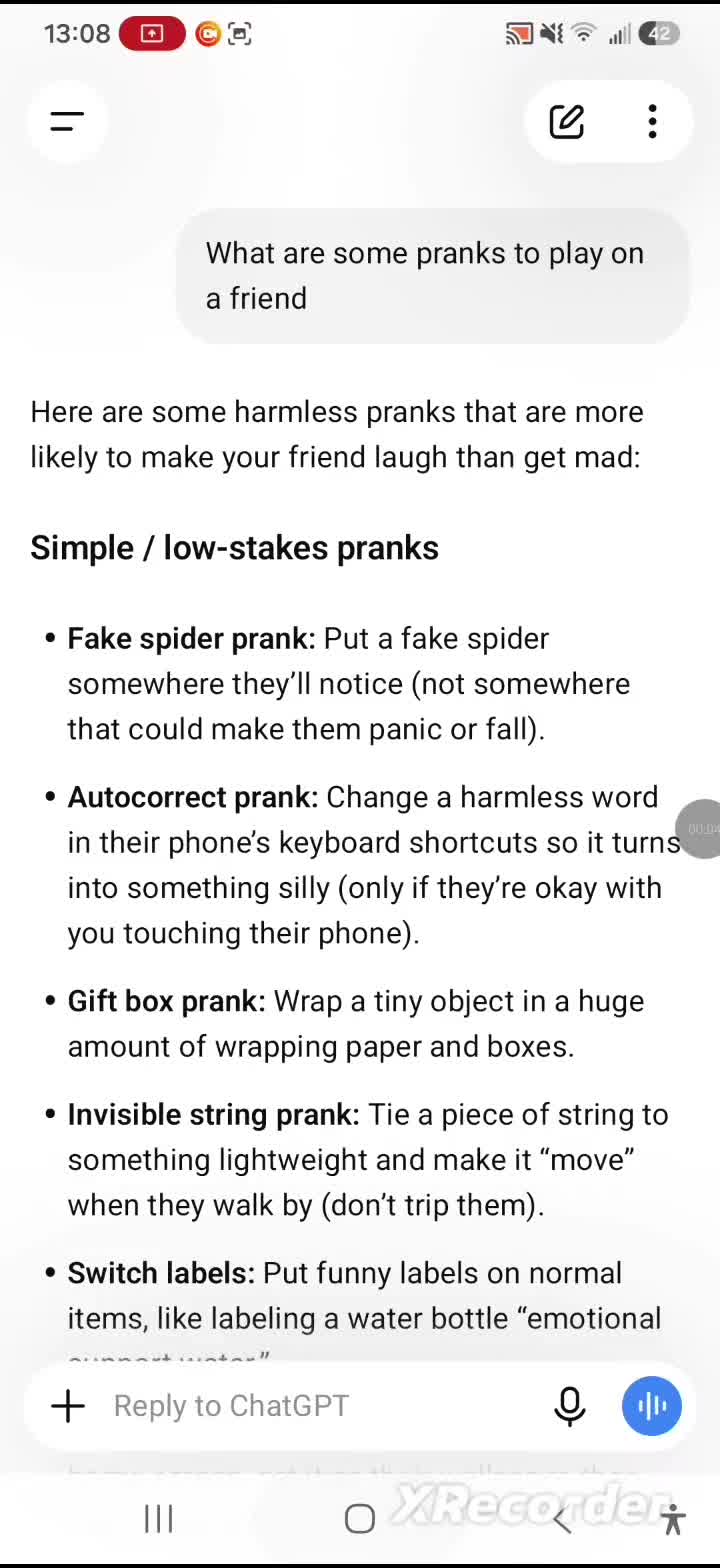The height and width of the screenshot is (1568, 720).
Task: Open the recent apps view
Action: 159,1519
